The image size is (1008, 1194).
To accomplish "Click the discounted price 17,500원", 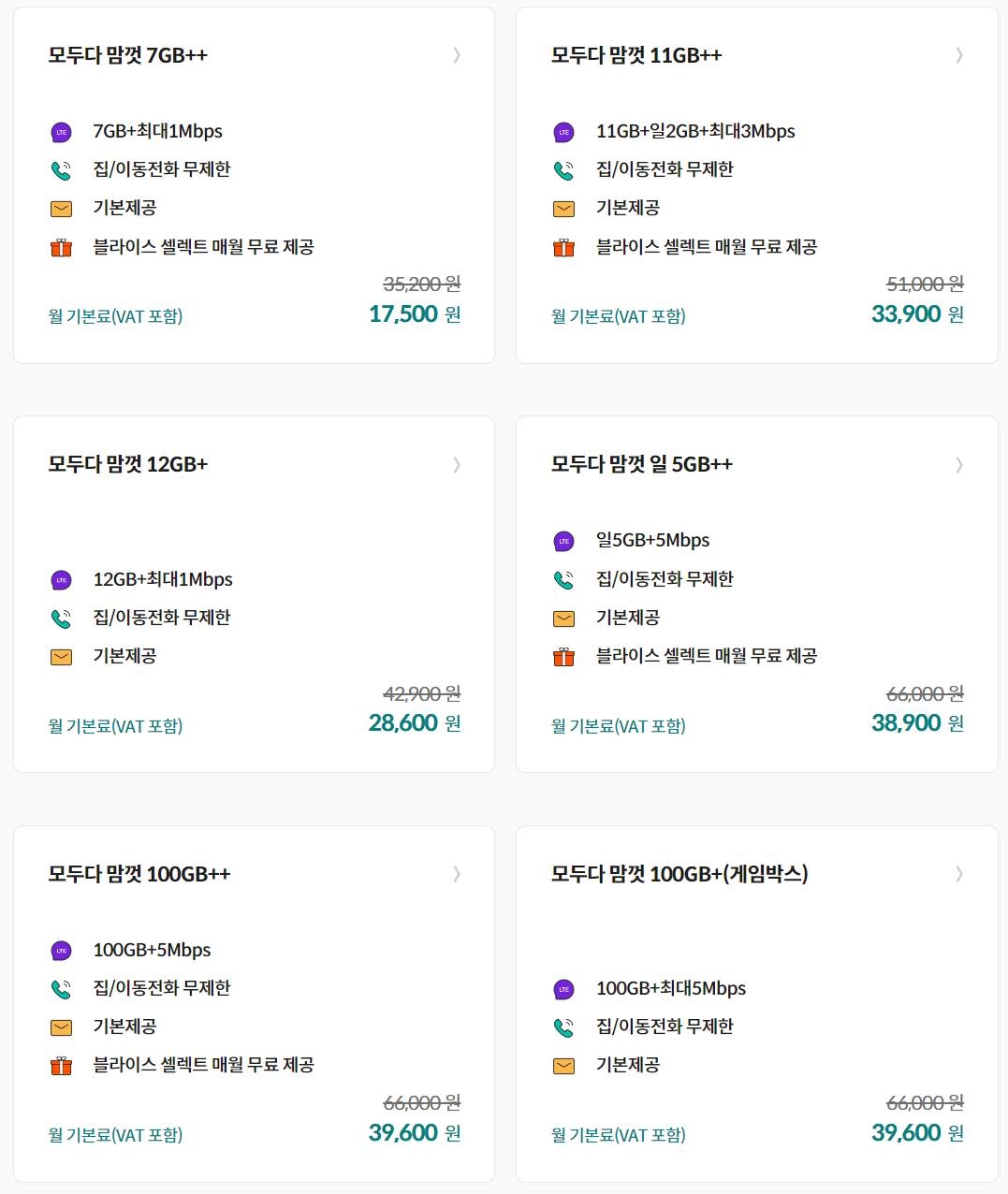I will [x=412, y=314].
